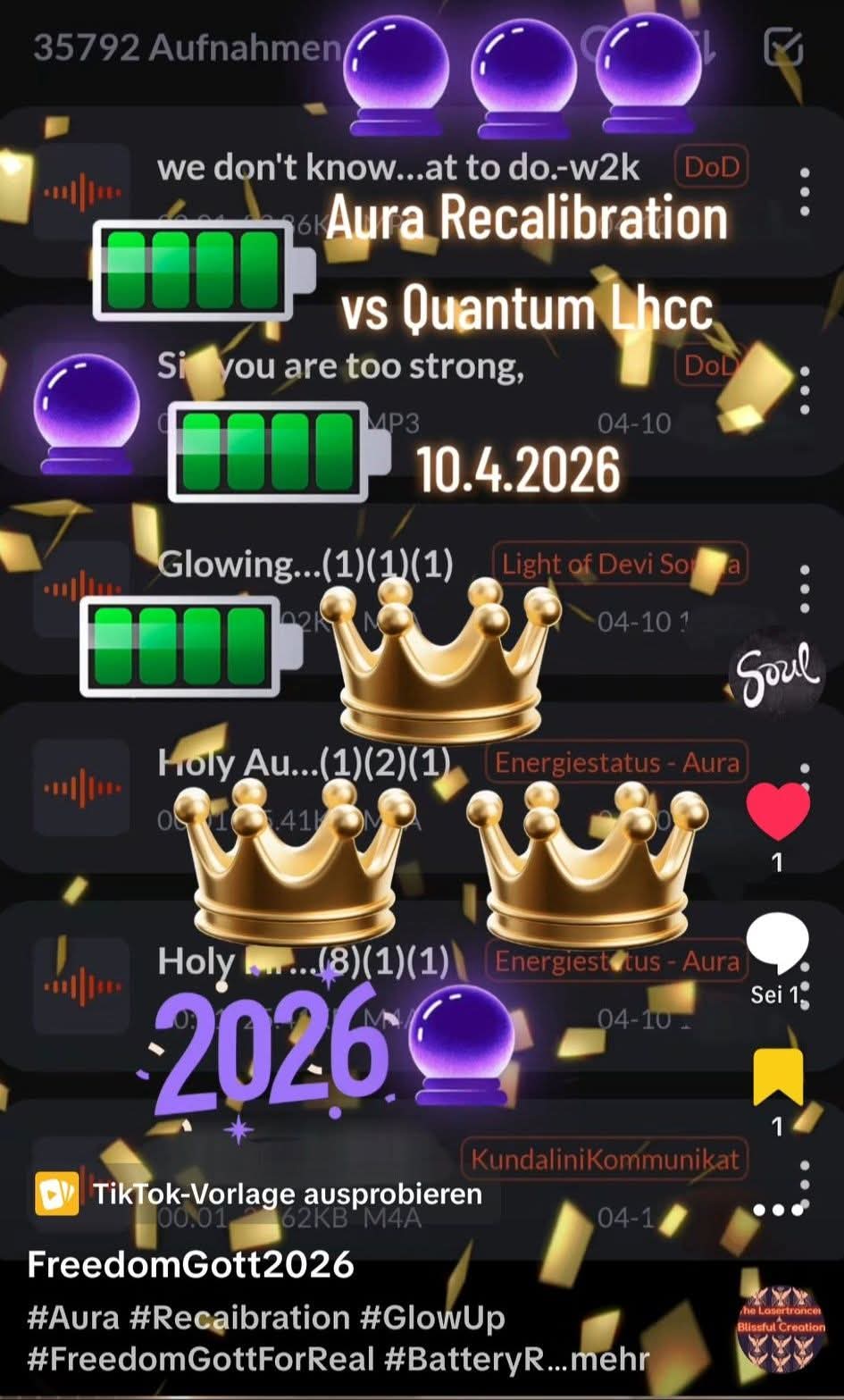Open the spinning sound disc
This screenshot has height=1400, width=844.
click(x=780, y=1327)
